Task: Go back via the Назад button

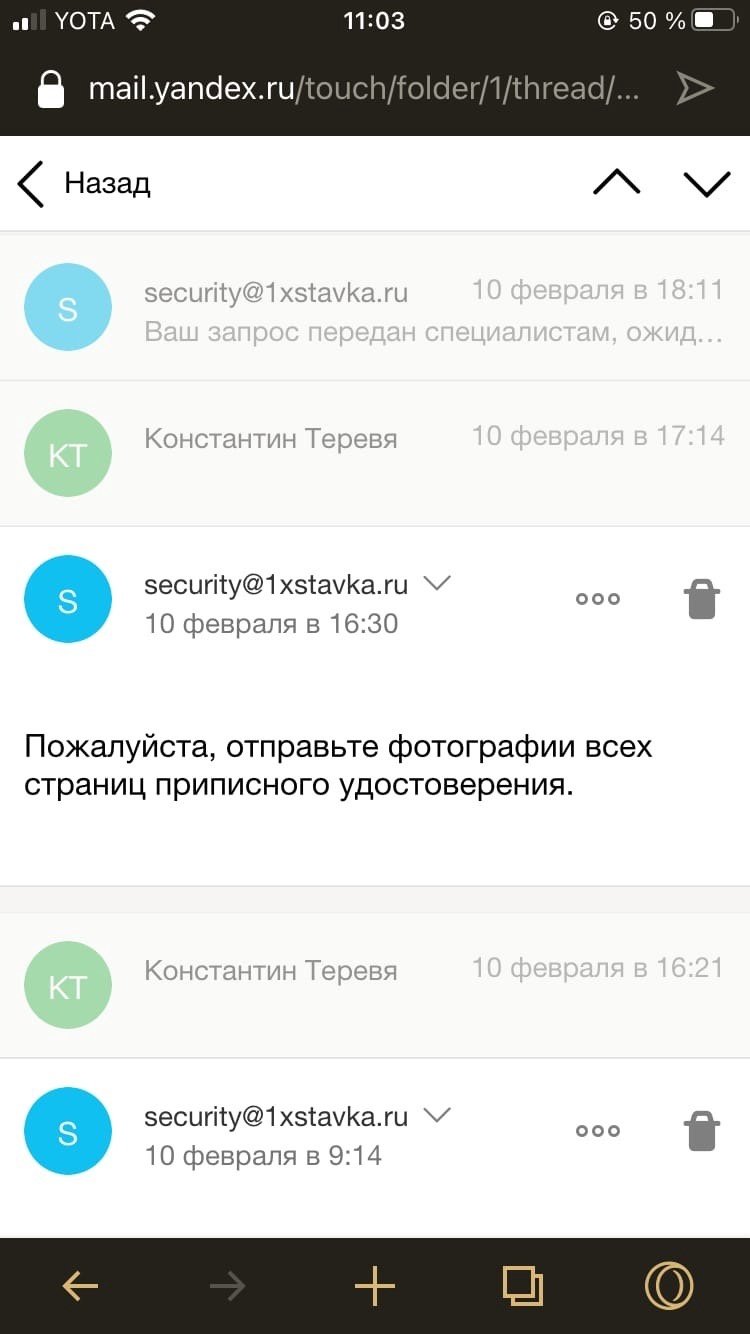Action: (84, 184)
